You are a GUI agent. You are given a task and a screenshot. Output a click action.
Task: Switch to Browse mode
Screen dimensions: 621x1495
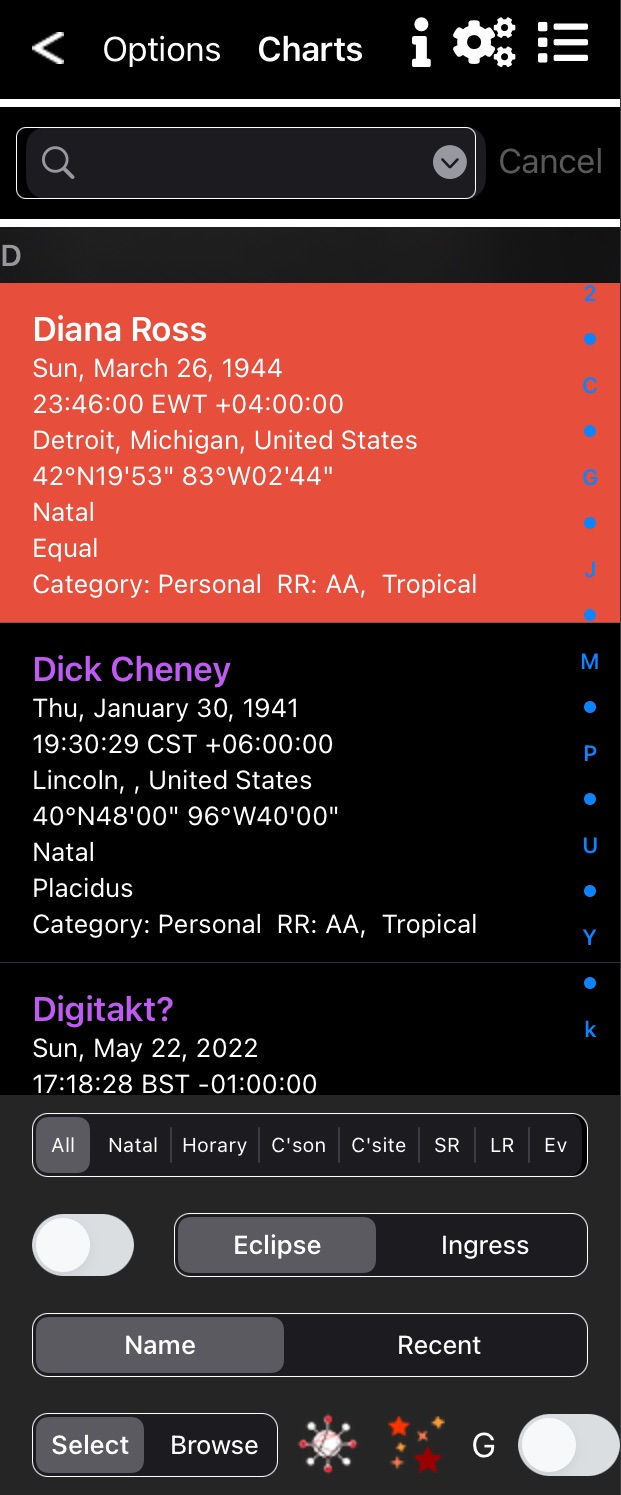tap(214, 1445)
